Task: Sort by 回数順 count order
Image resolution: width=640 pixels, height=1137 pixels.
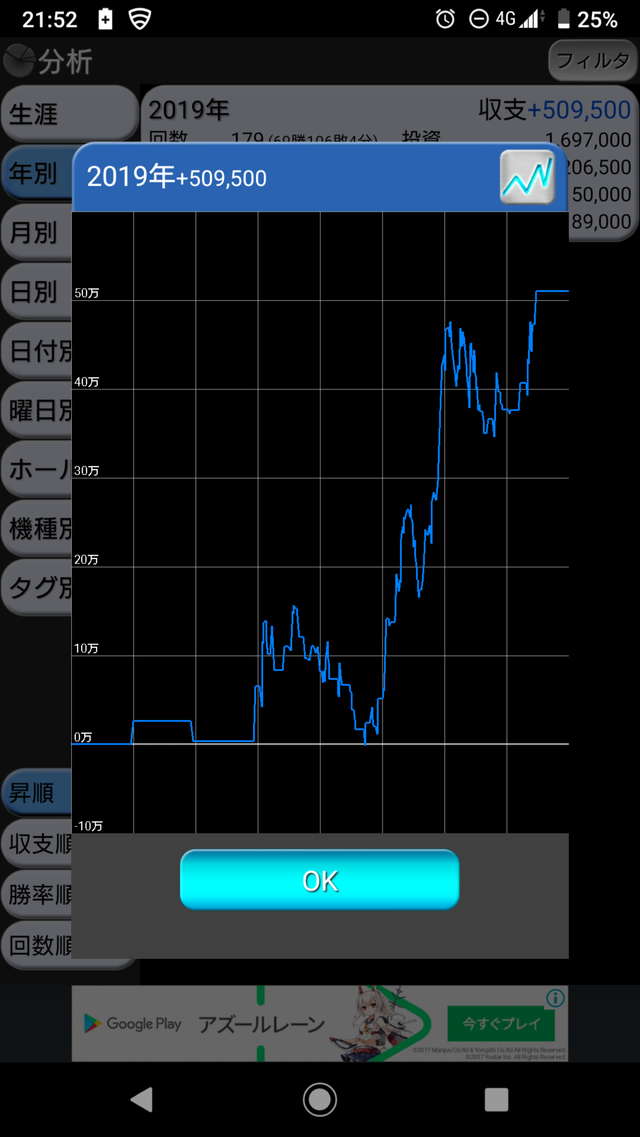Action: click(x=36, y=946)
